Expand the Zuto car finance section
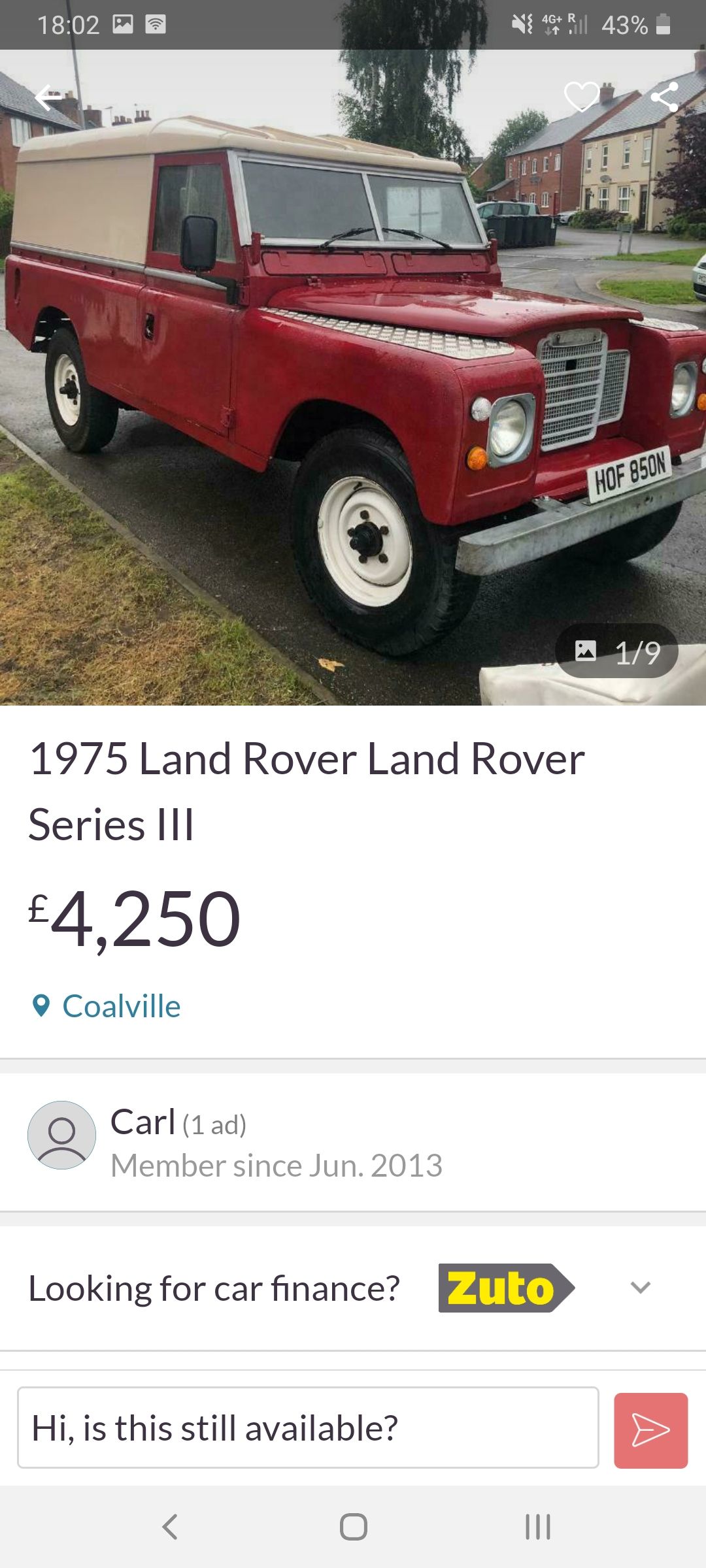This screenshot has height=1568, width=706. click(x=640, y=1288)
